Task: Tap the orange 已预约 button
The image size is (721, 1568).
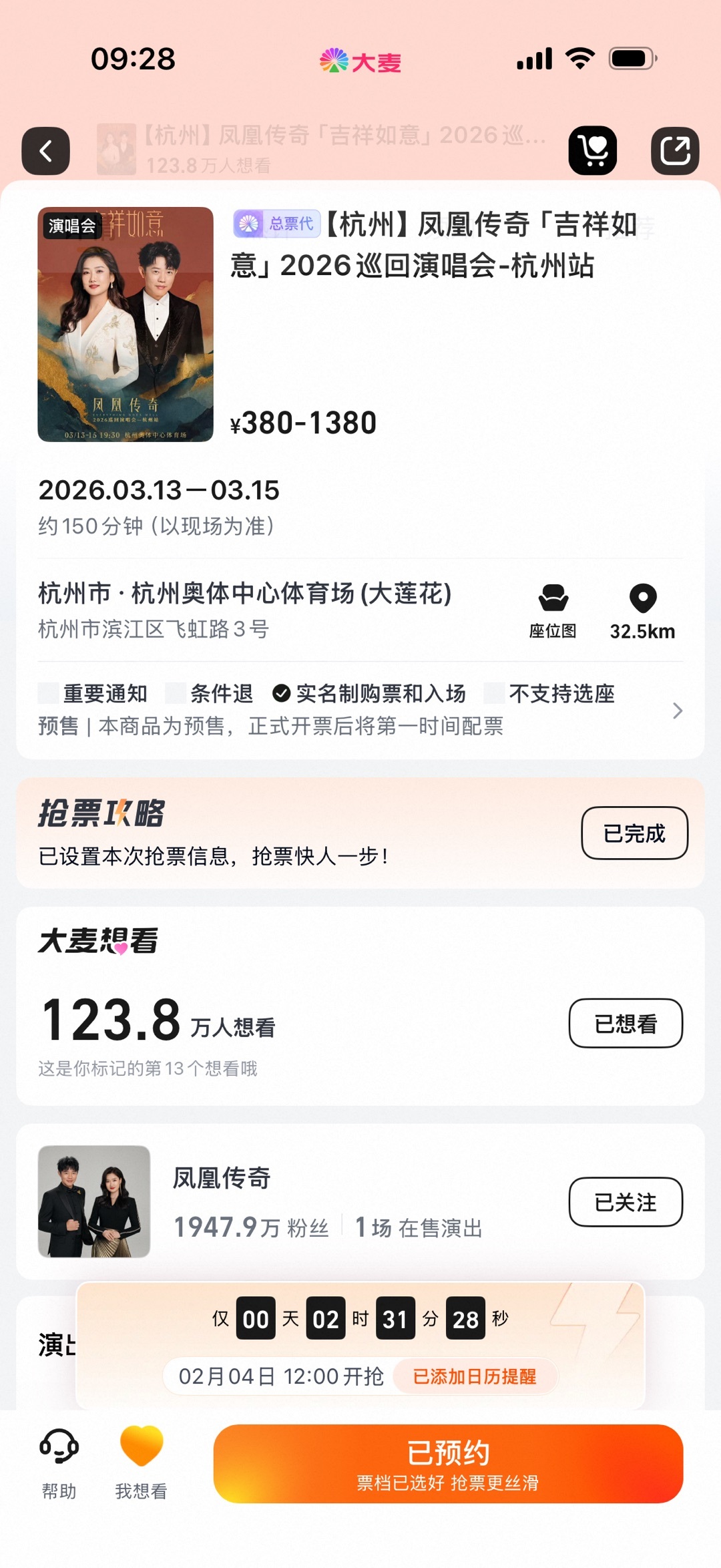Action: click(x=448, y=1464)
